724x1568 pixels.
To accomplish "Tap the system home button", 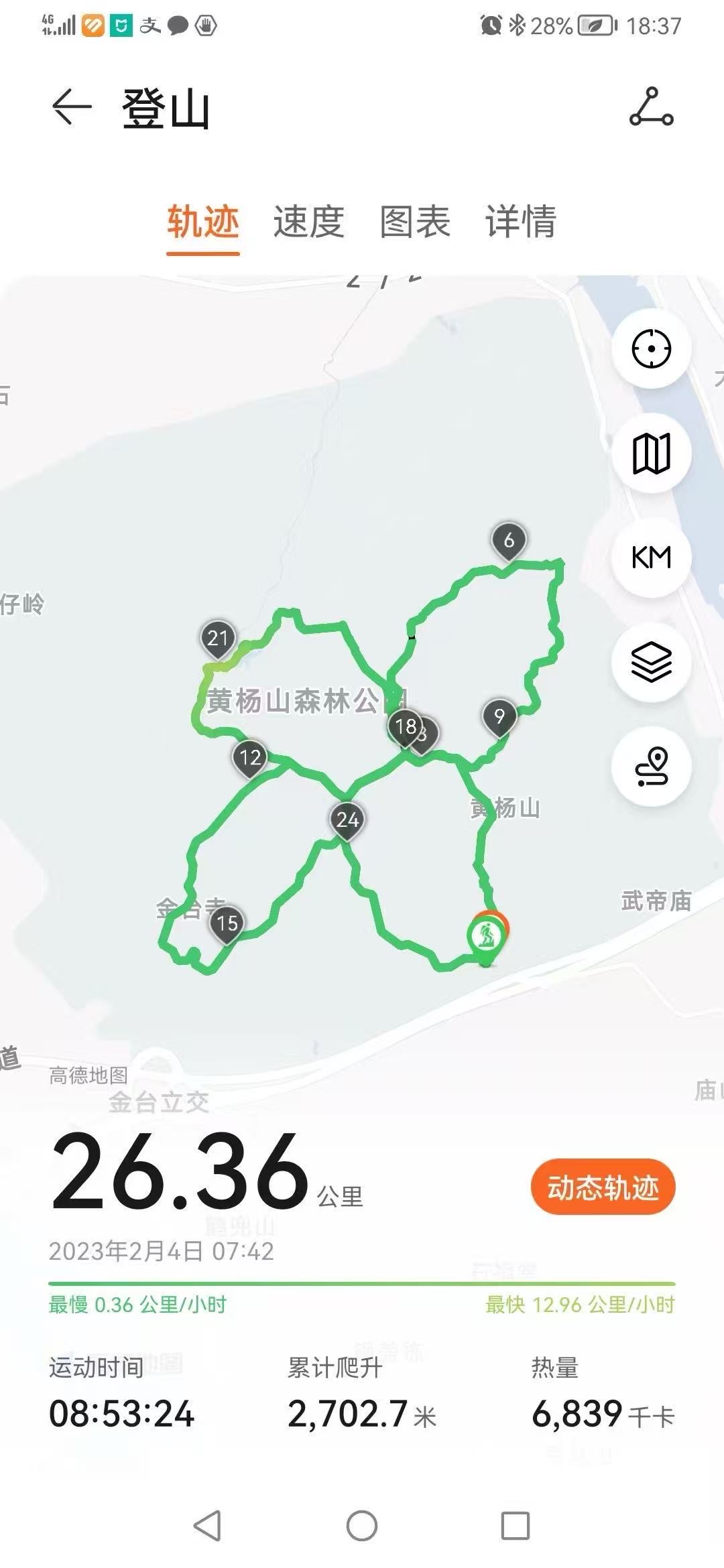I will click(x=362, y=1526).
